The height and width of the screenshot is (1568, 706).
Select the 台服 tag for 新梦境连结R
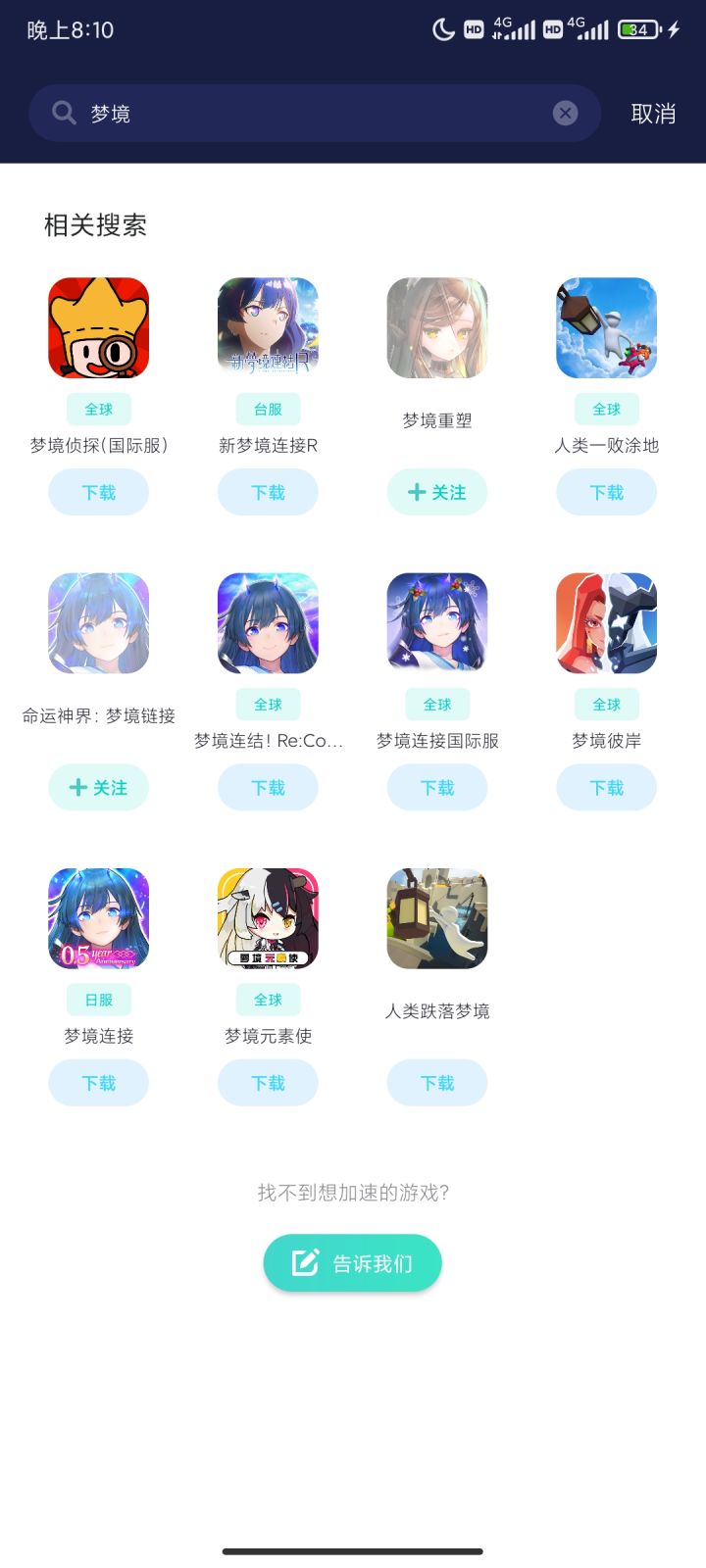(268, 409)
